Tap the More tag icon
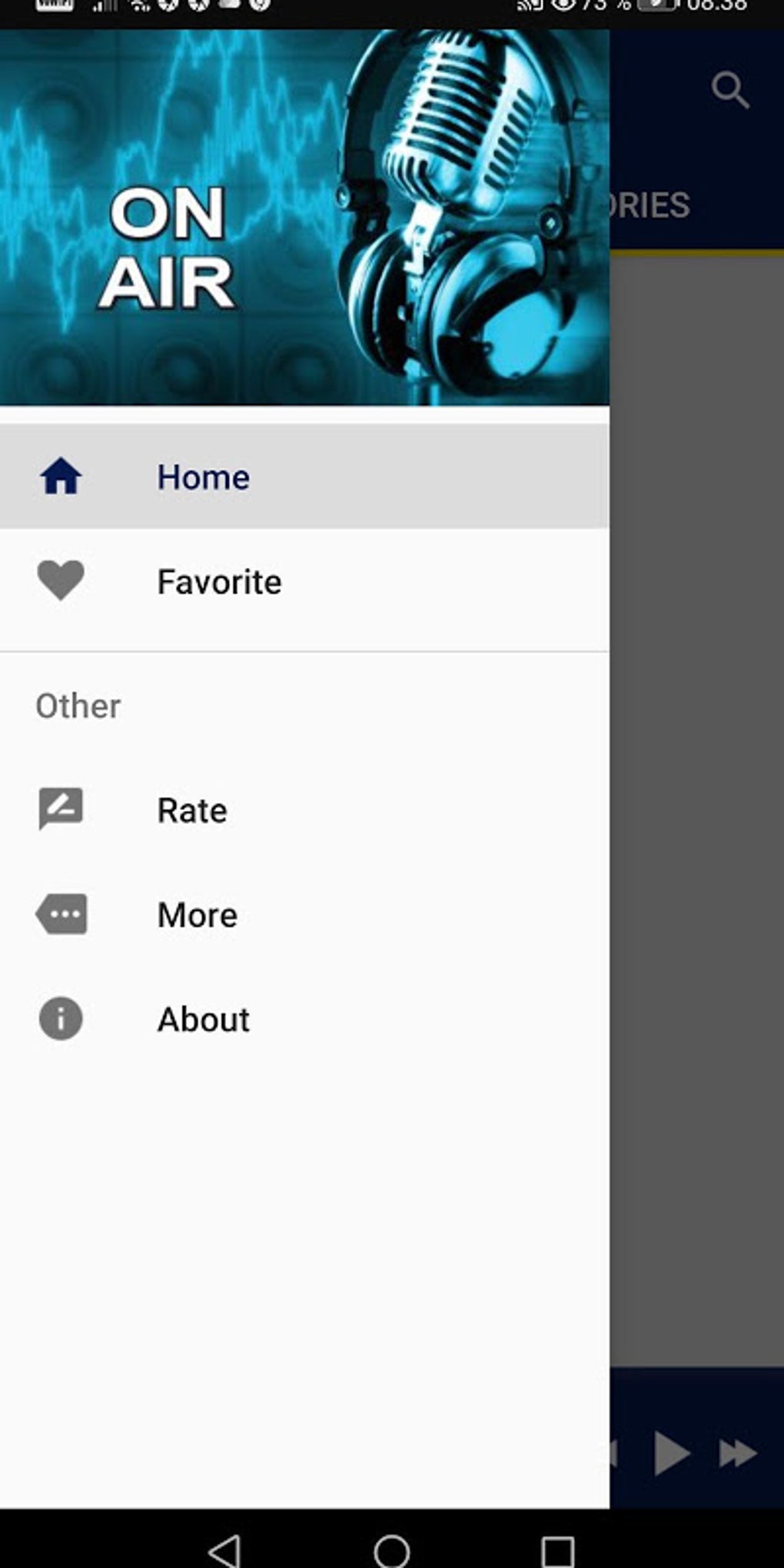Image resolution: width=784 pixels, height=1568 pixels. (61, 915)
